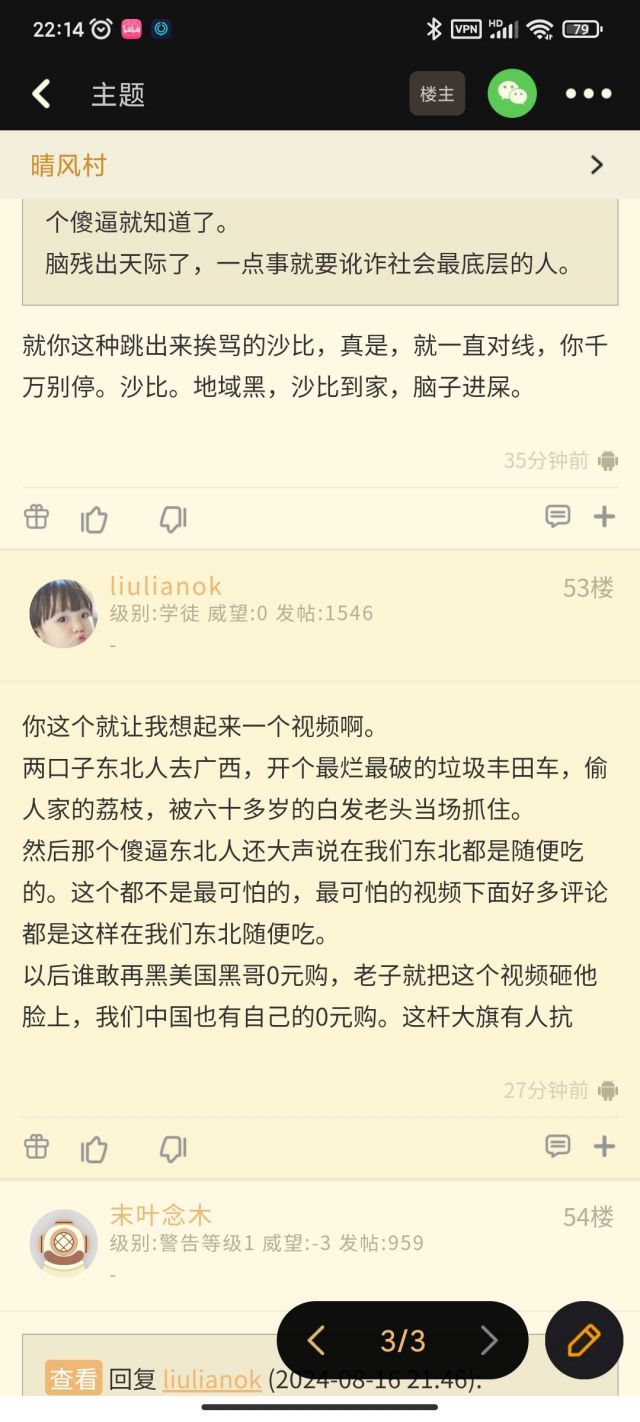Open the three-dot overflow menu
640x1422 pixels.
(x=588, y=94)
